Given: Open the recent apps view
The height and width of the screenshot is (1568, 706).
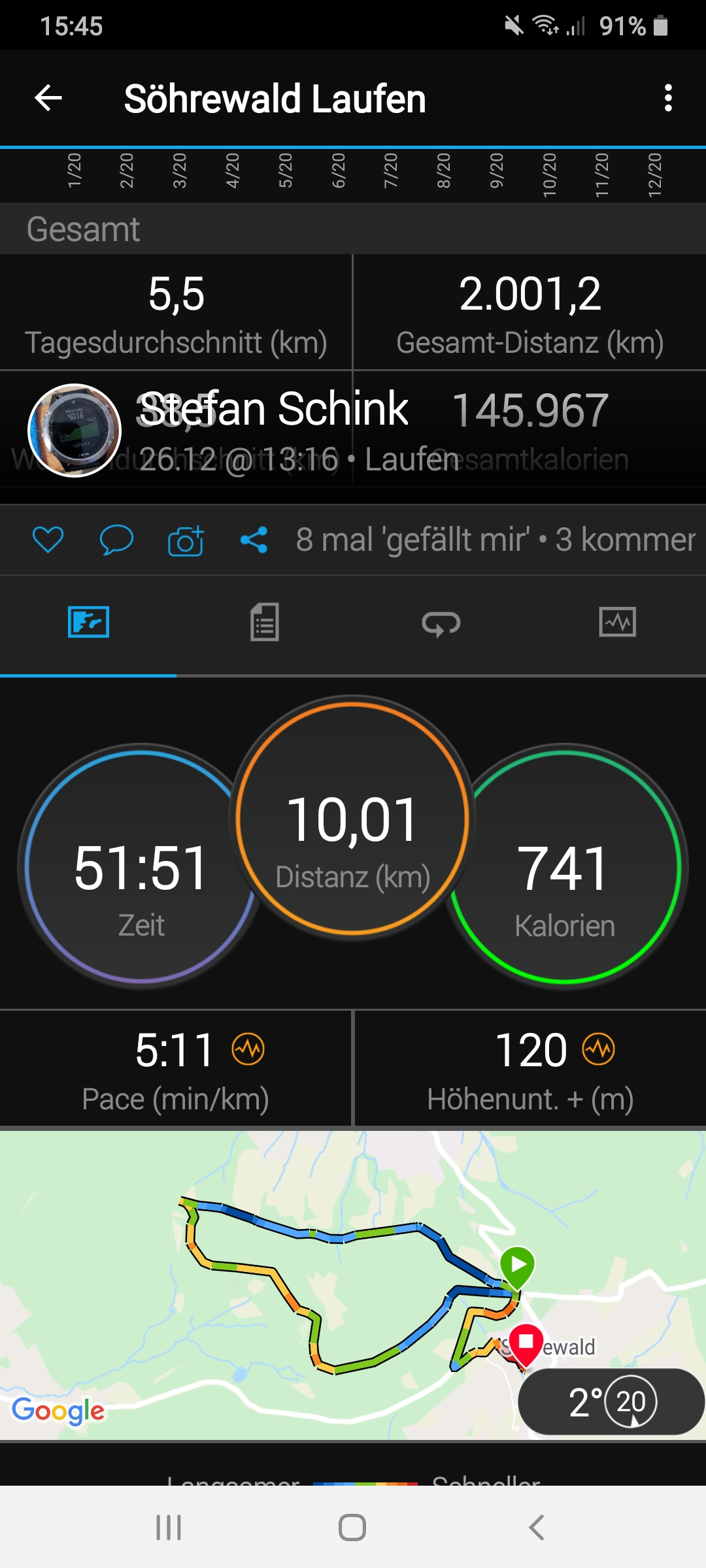Looking at the screenshot, I should 169,1527.
